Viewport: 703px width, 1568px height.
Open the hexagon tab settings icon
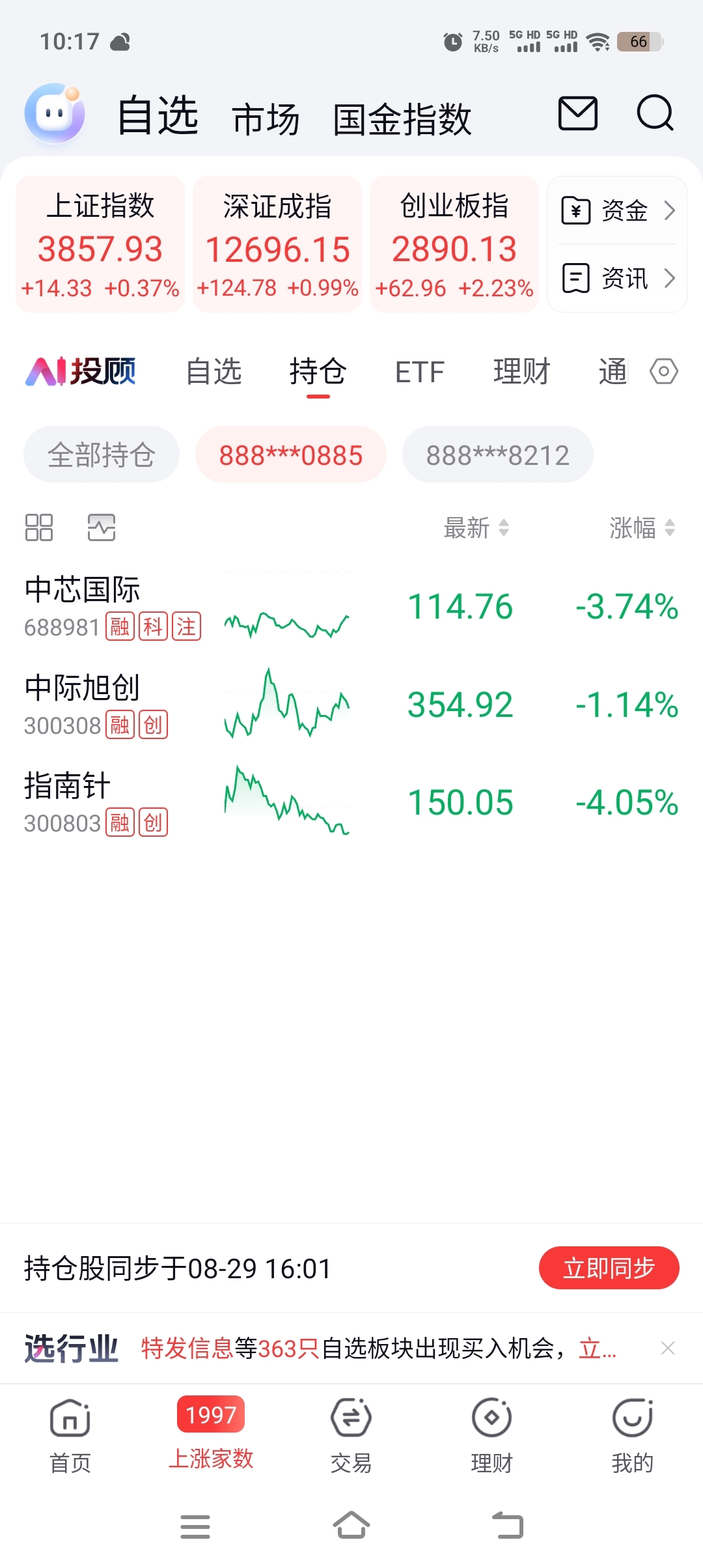pos(663,372)
